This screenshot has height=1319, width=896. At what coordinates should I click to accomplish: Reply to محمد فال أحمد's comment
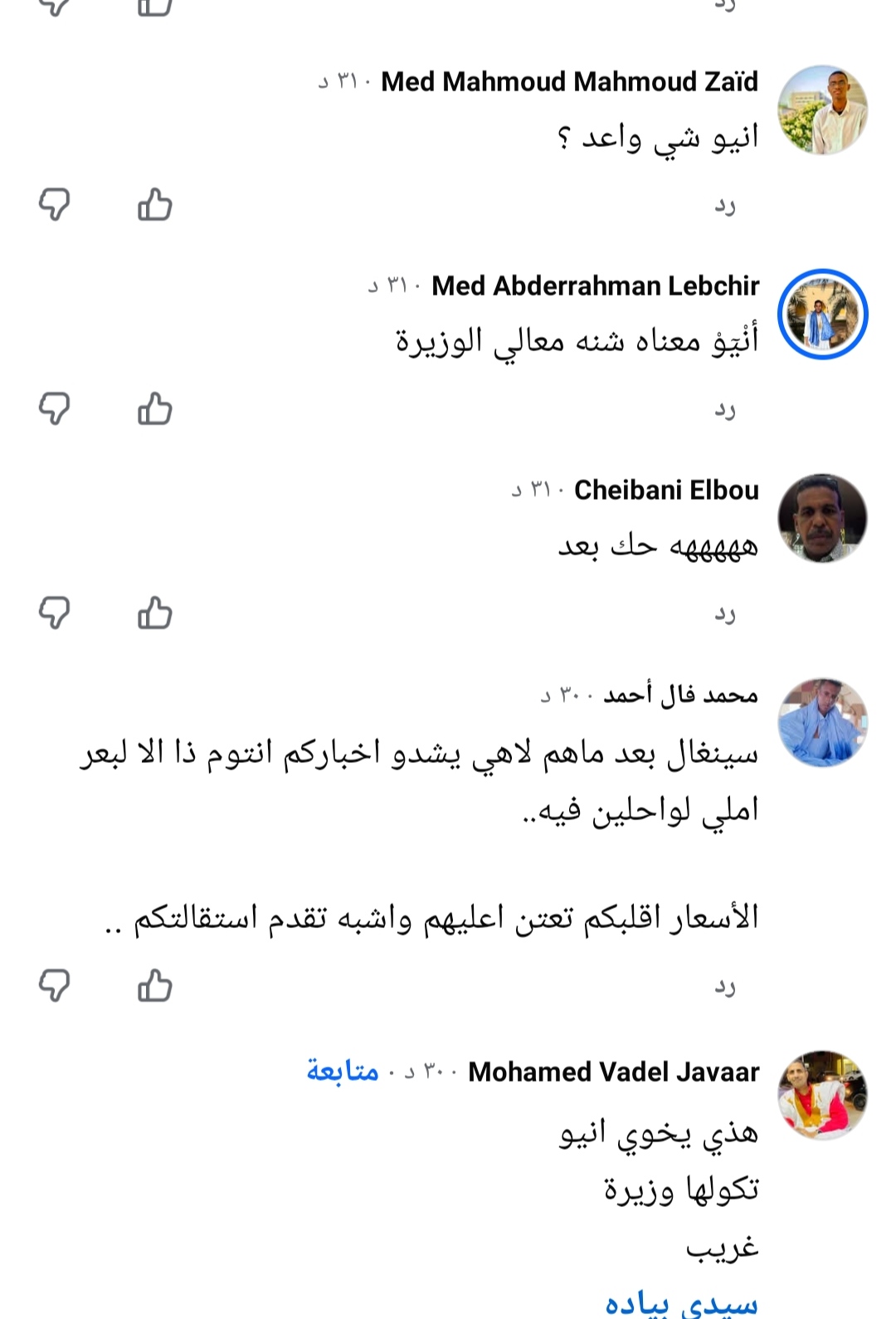click(725, 987)
